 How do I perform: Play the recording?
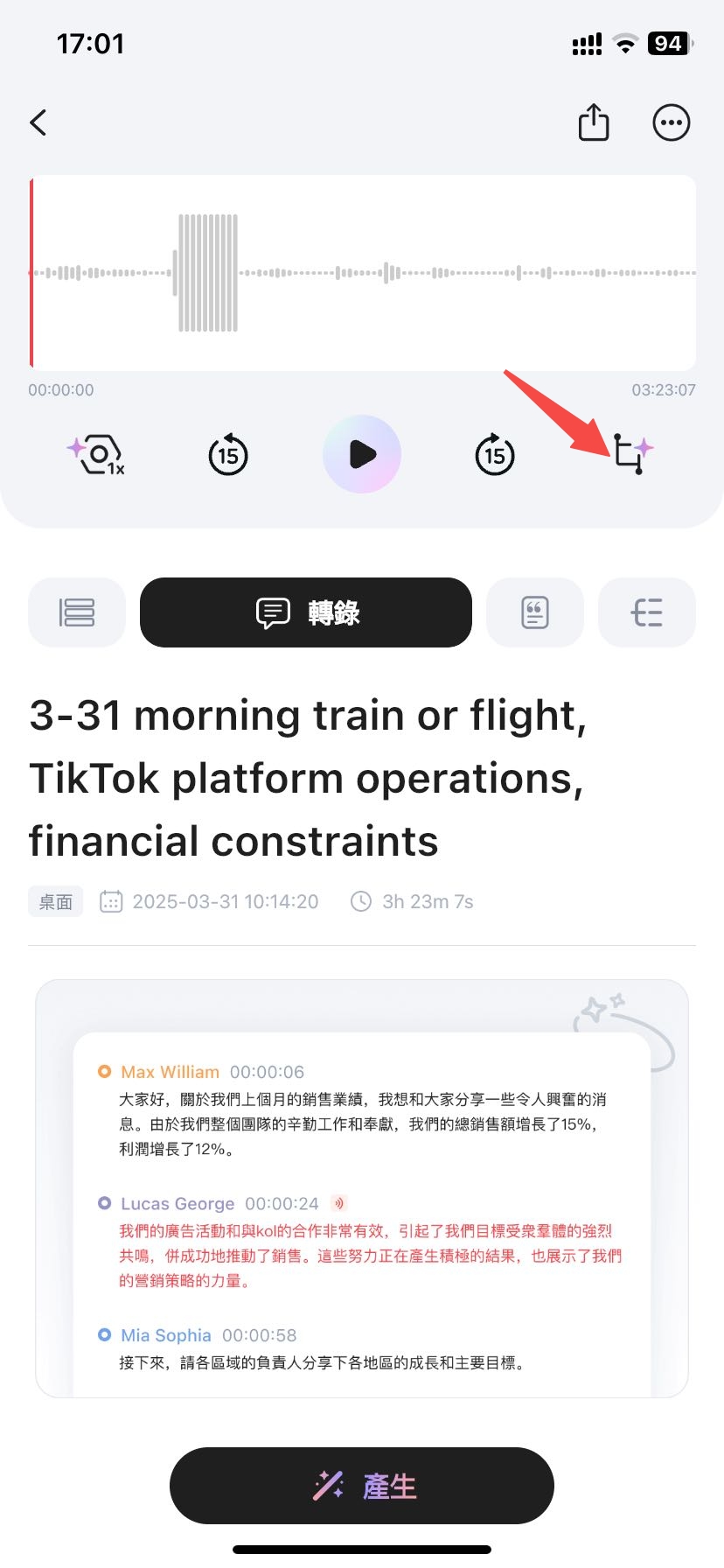362,454
